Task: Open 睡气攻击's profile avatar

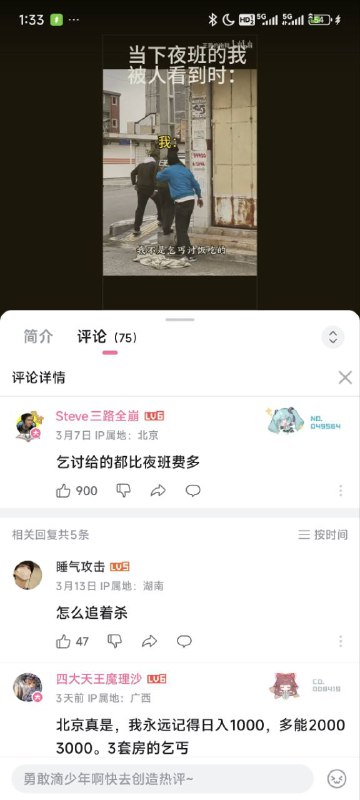Action: [28, 575]
